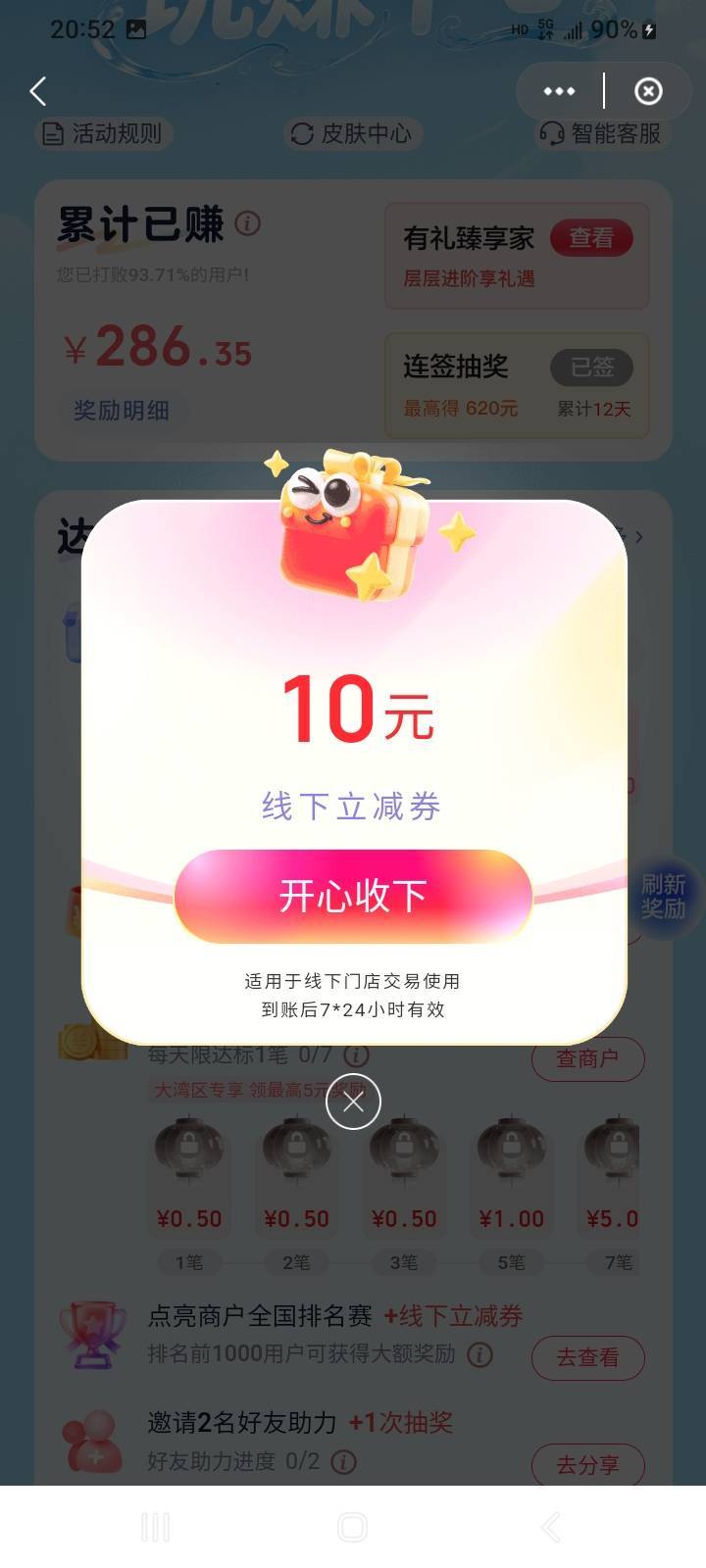Screen dimensions: 706x1568
Task: Open 皮肤中心 skin center
Action: (352, 133)
